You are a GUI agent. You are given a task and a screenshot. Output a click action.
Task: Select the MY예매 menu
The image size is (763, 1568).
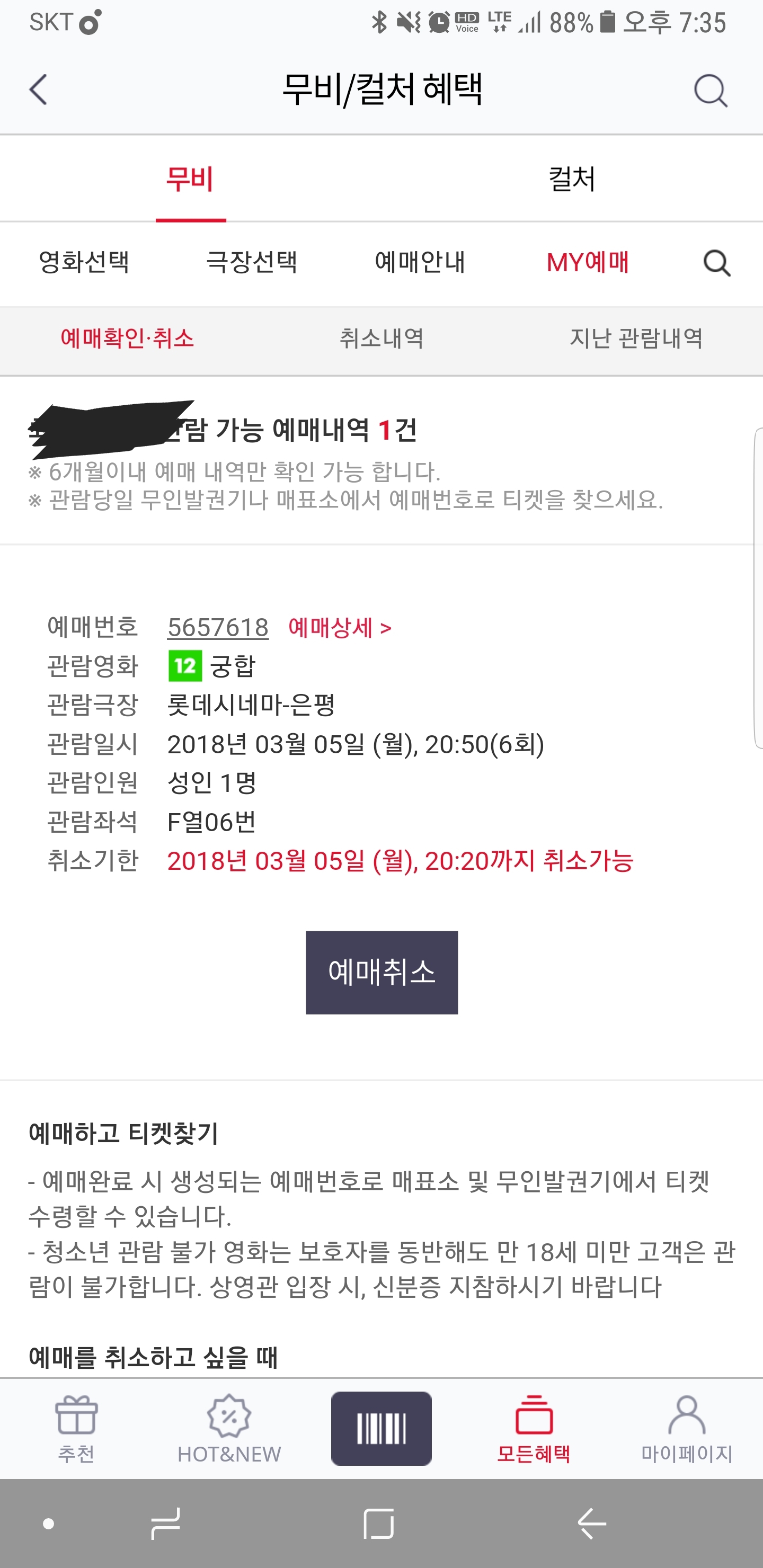coord(588,262)
